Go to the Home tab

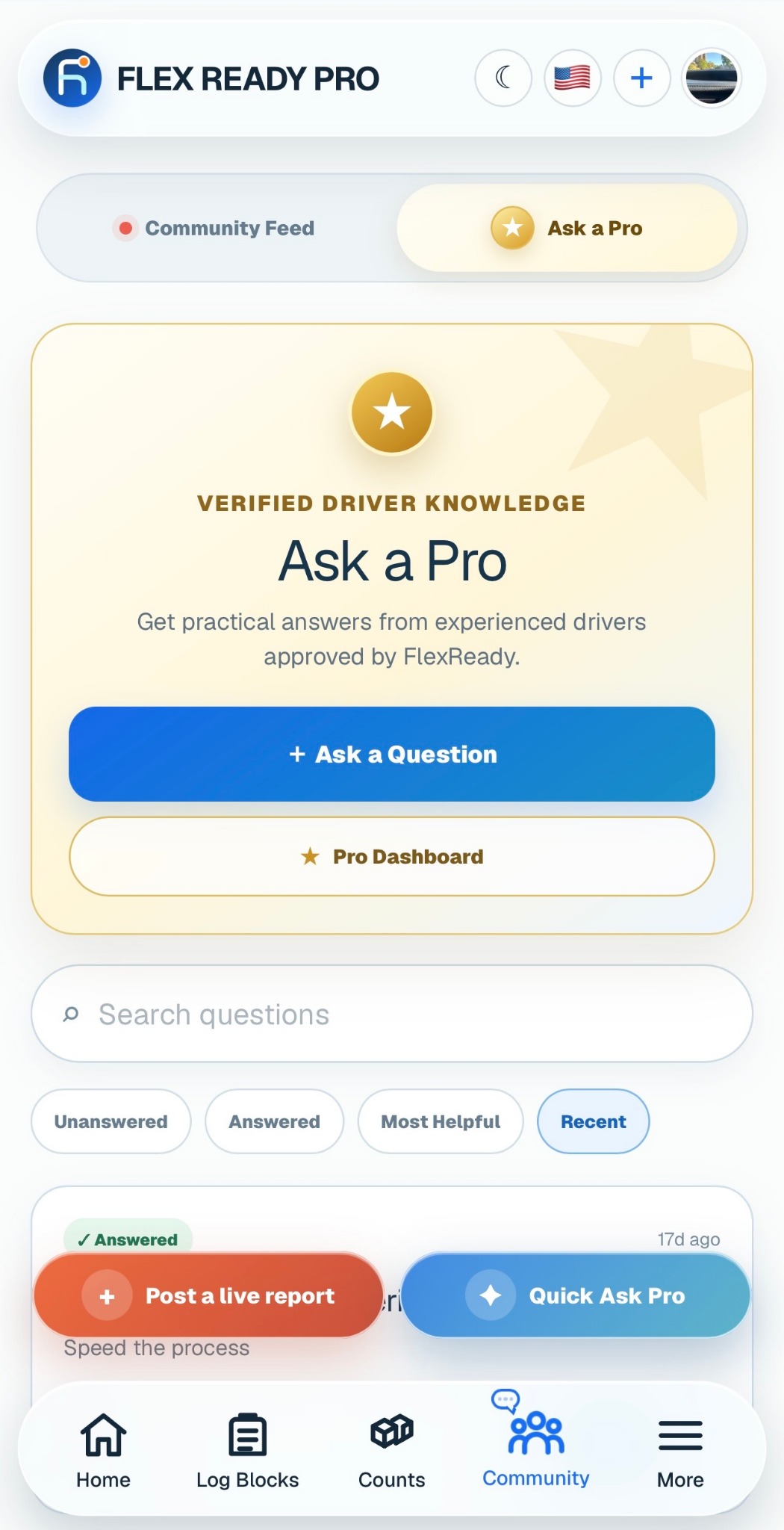click(x=103, y=1451)
